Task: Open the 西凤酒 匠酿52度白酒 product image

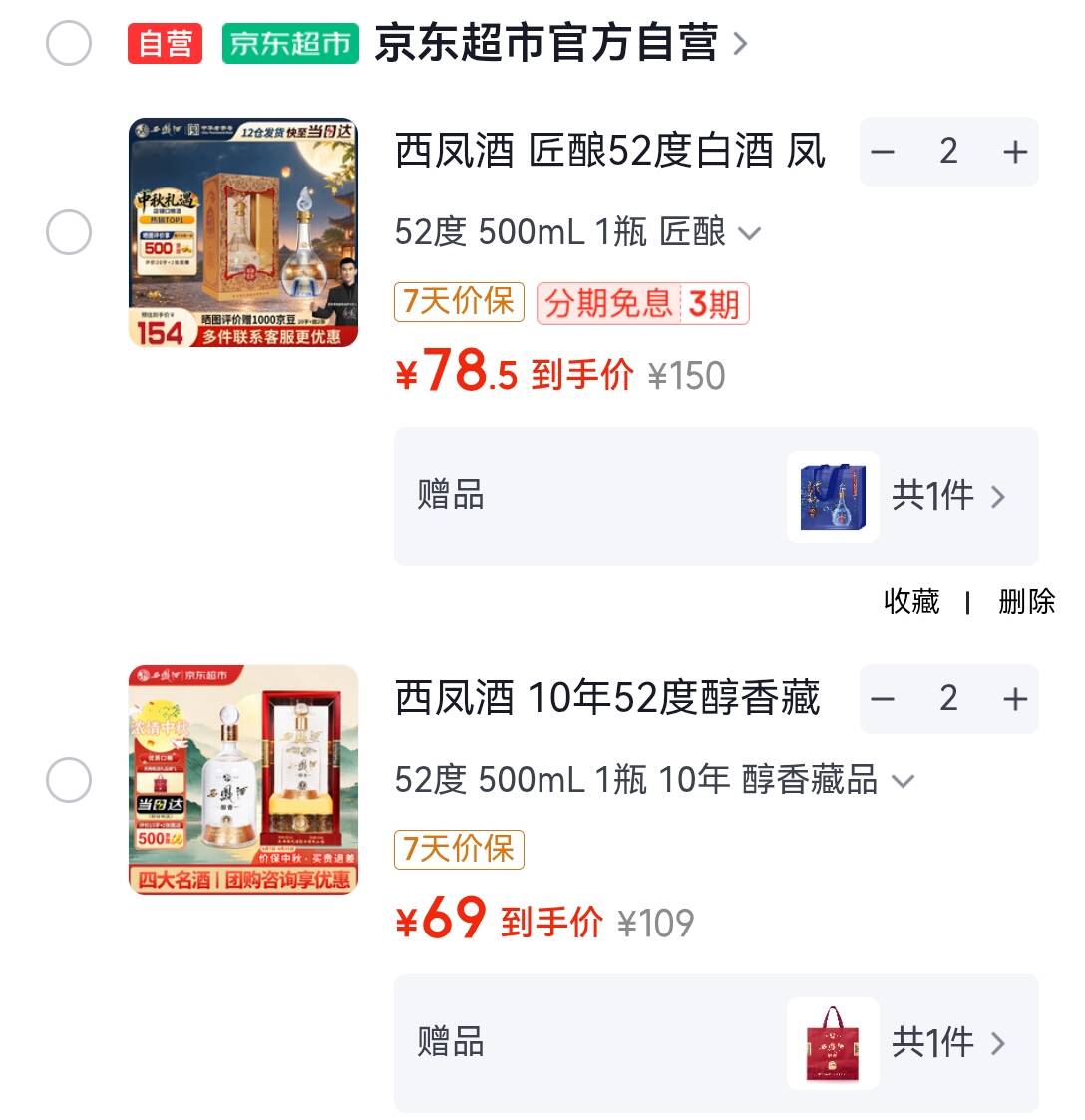Action: point(243,232)
